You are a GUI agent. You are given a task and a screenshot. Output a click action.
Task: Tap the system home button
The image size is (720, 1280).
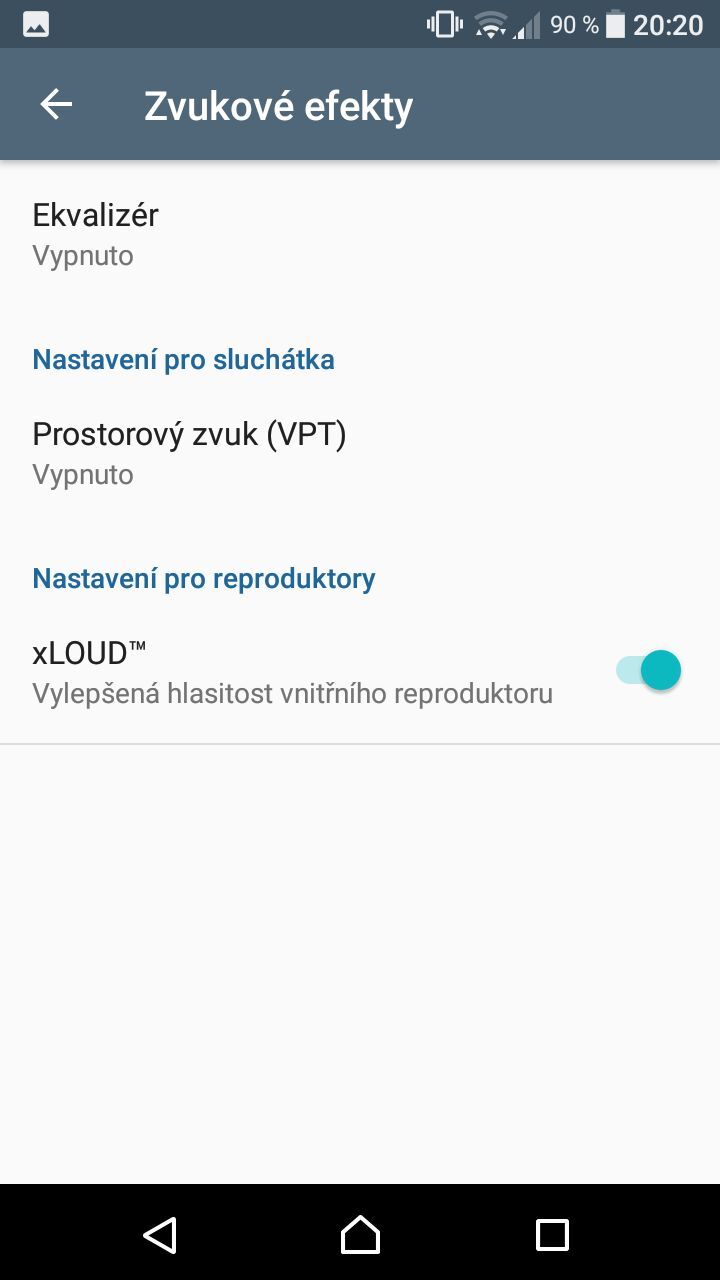pos(360,1235)
